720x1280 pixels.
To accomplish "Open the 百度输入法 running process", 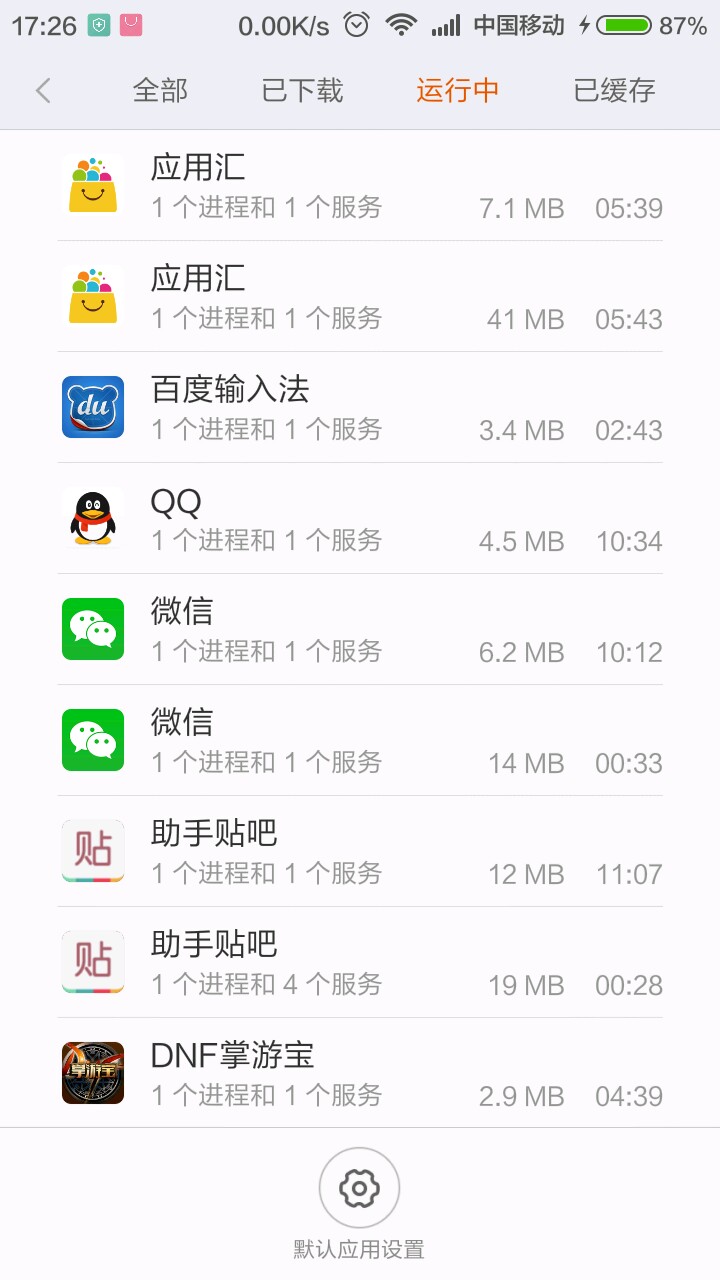I will pos(360,408).
